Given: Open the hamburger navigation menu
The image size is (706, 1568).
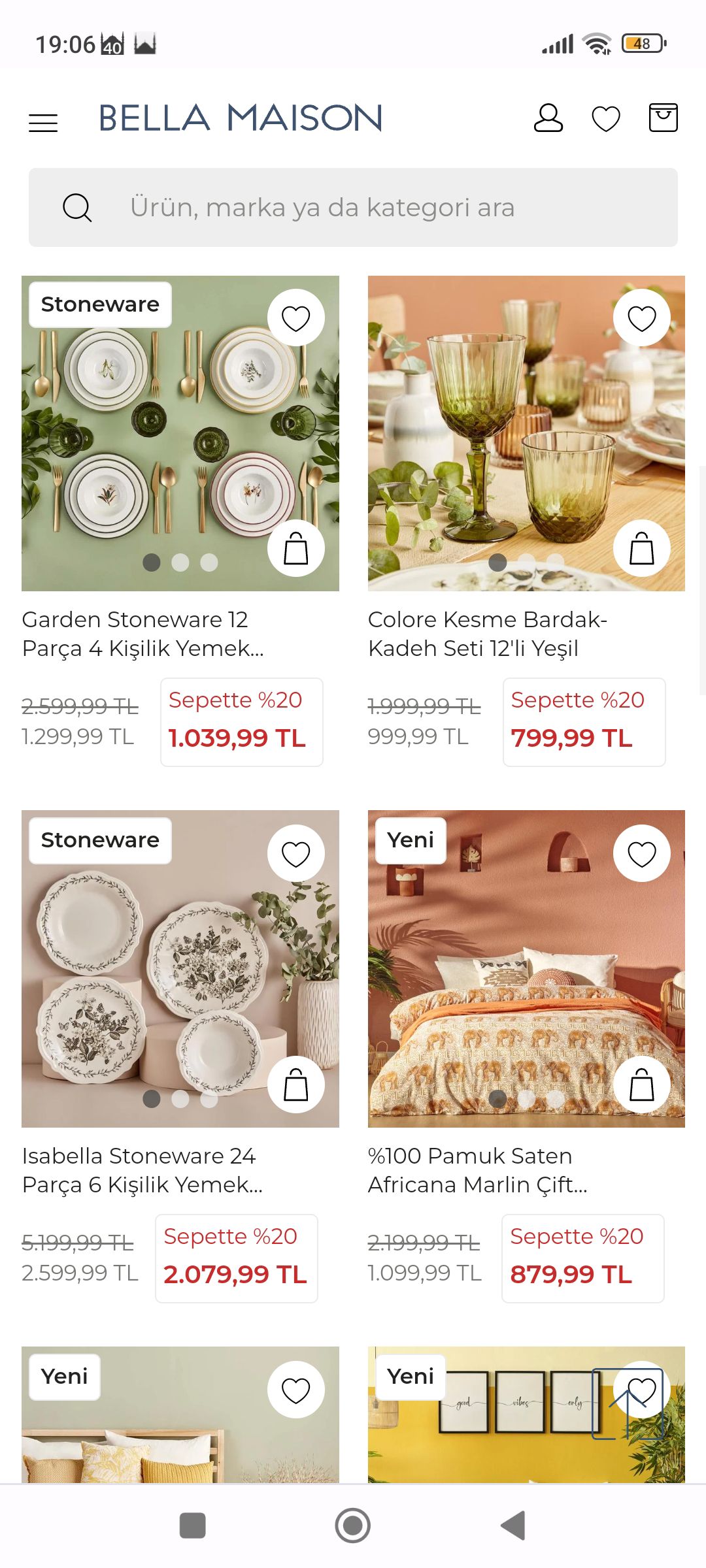Looking at the screenshot, I should click(42, 122).
